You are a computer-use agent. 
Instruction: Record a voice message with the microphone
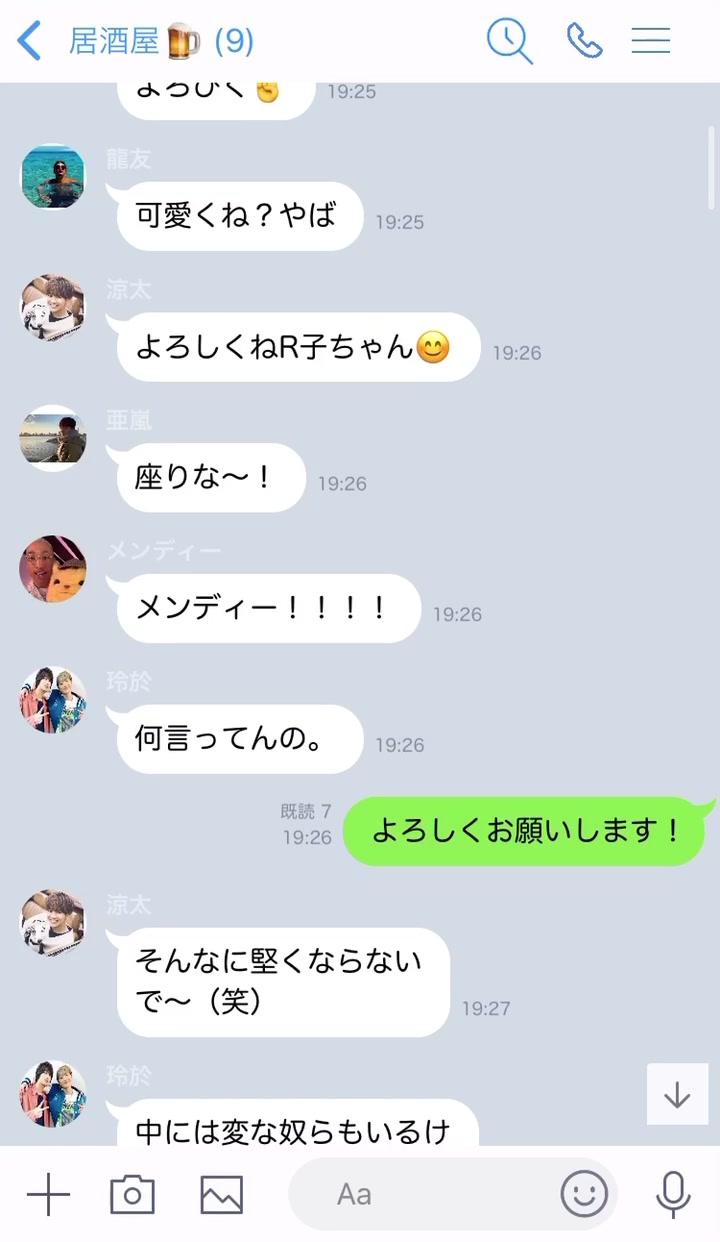(x=673, y=1194)
